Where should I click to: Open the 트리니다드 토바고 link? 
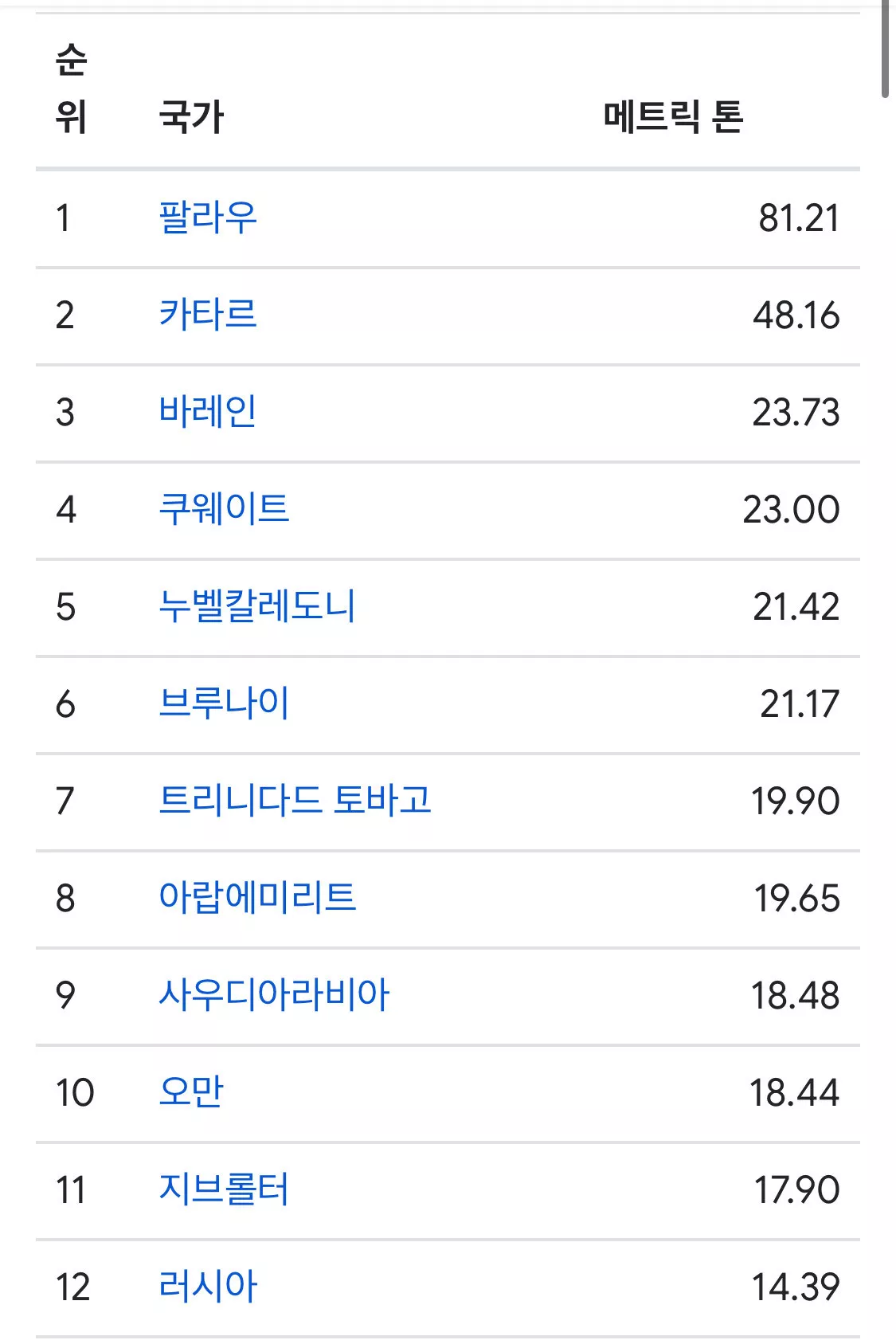(x=295, y=801)
